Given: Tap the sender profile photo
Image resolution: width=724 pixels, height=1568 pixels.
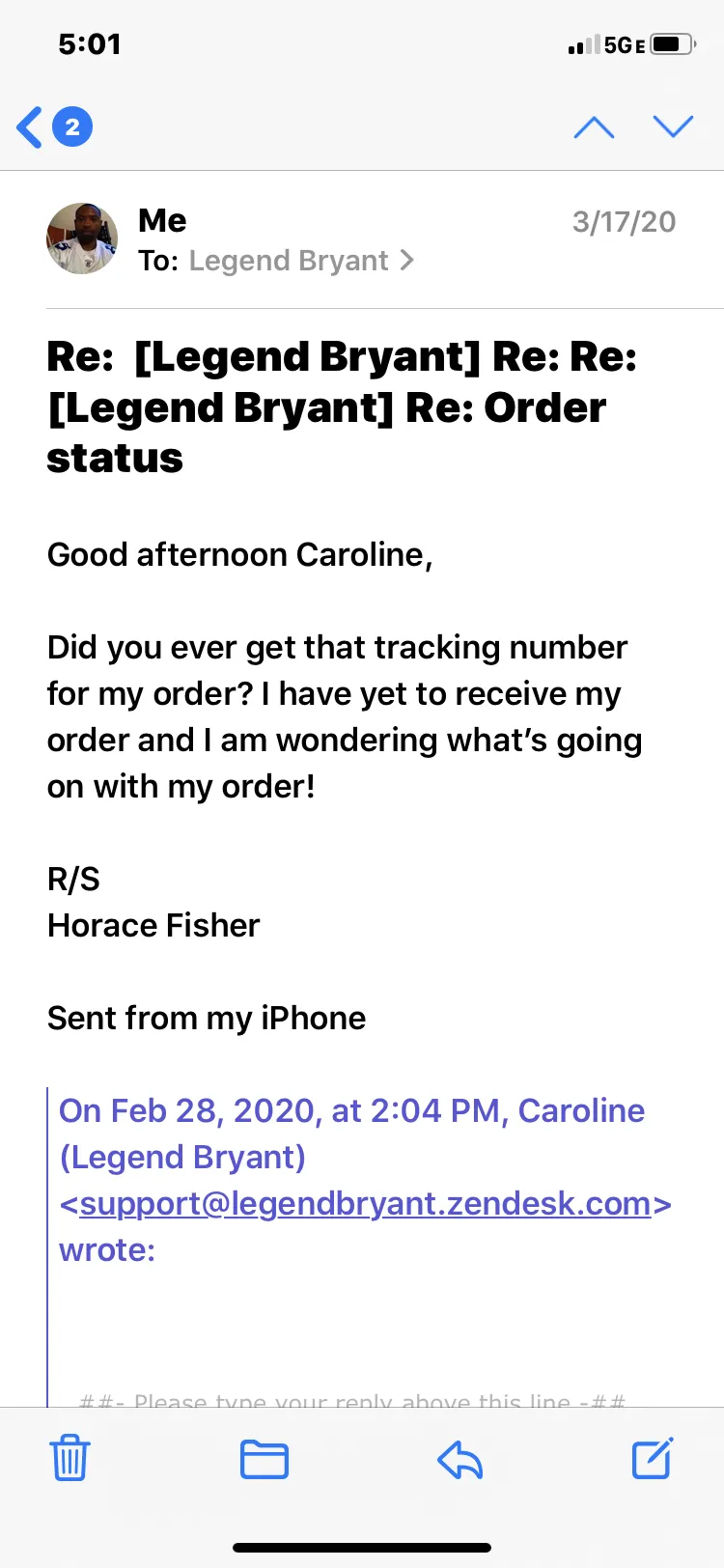Looking at the screenshot, I should [x=82, y=238].
